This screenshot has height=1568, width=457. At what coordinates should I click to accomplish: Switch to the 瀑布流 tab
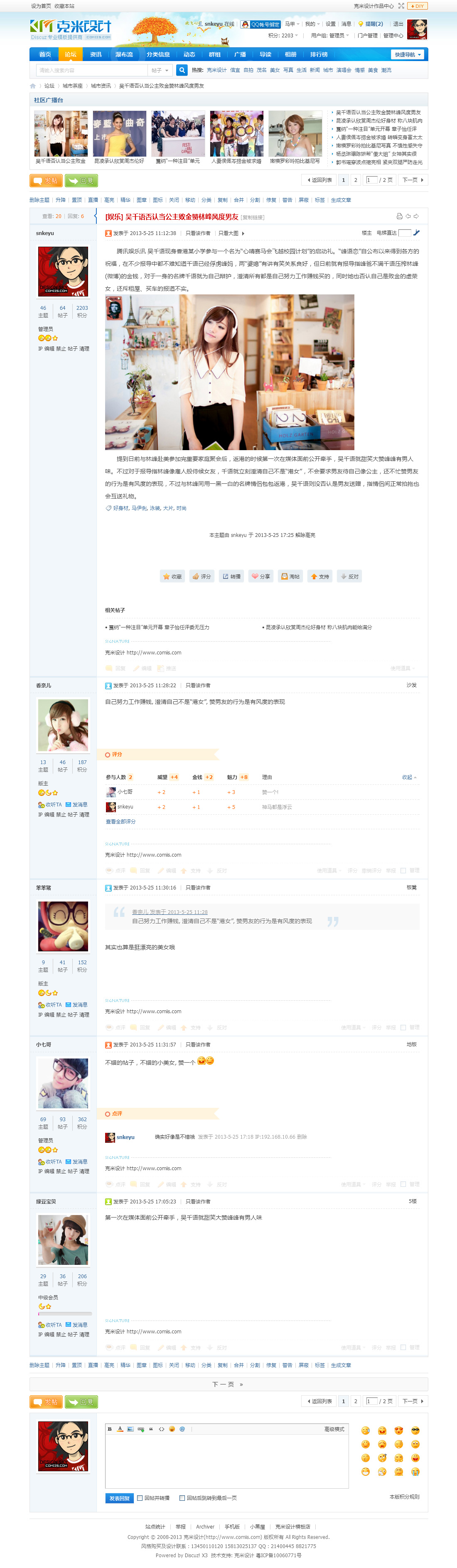click(124, 54)
